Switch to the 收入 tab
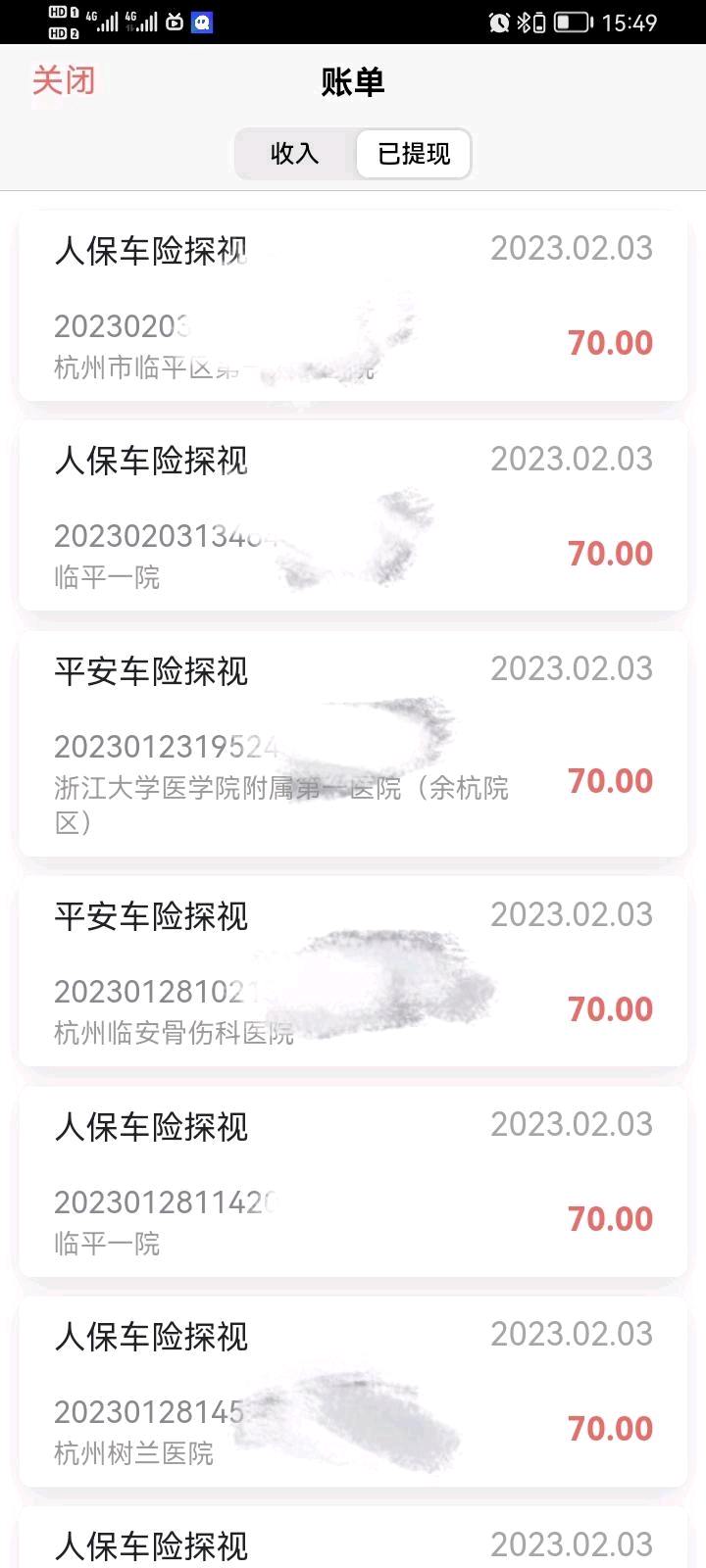The image size is (706, 1568). click(x=294, y=154)
